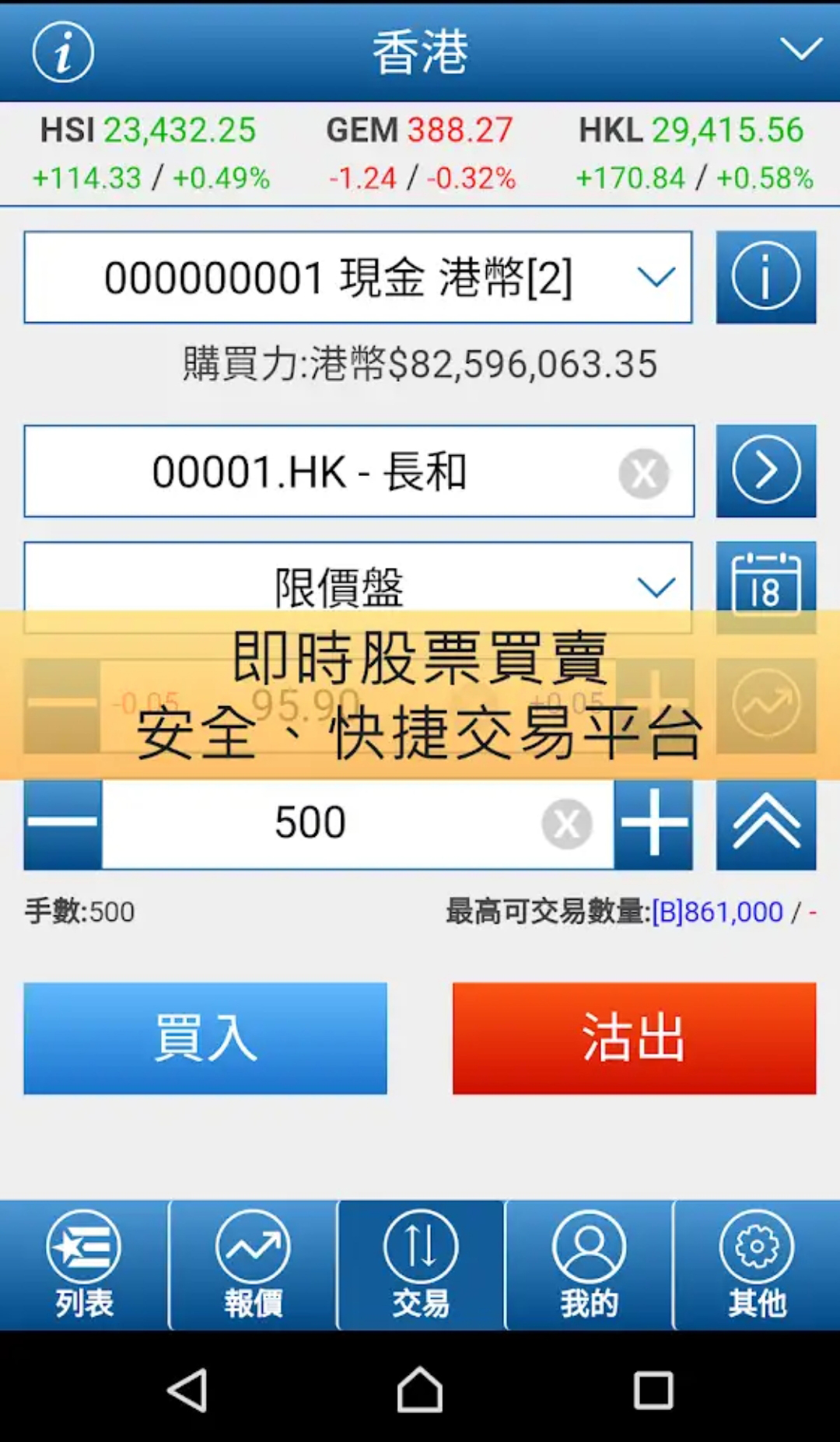Clear the quantity of 500
The image size is (840, 1442).
567,824
